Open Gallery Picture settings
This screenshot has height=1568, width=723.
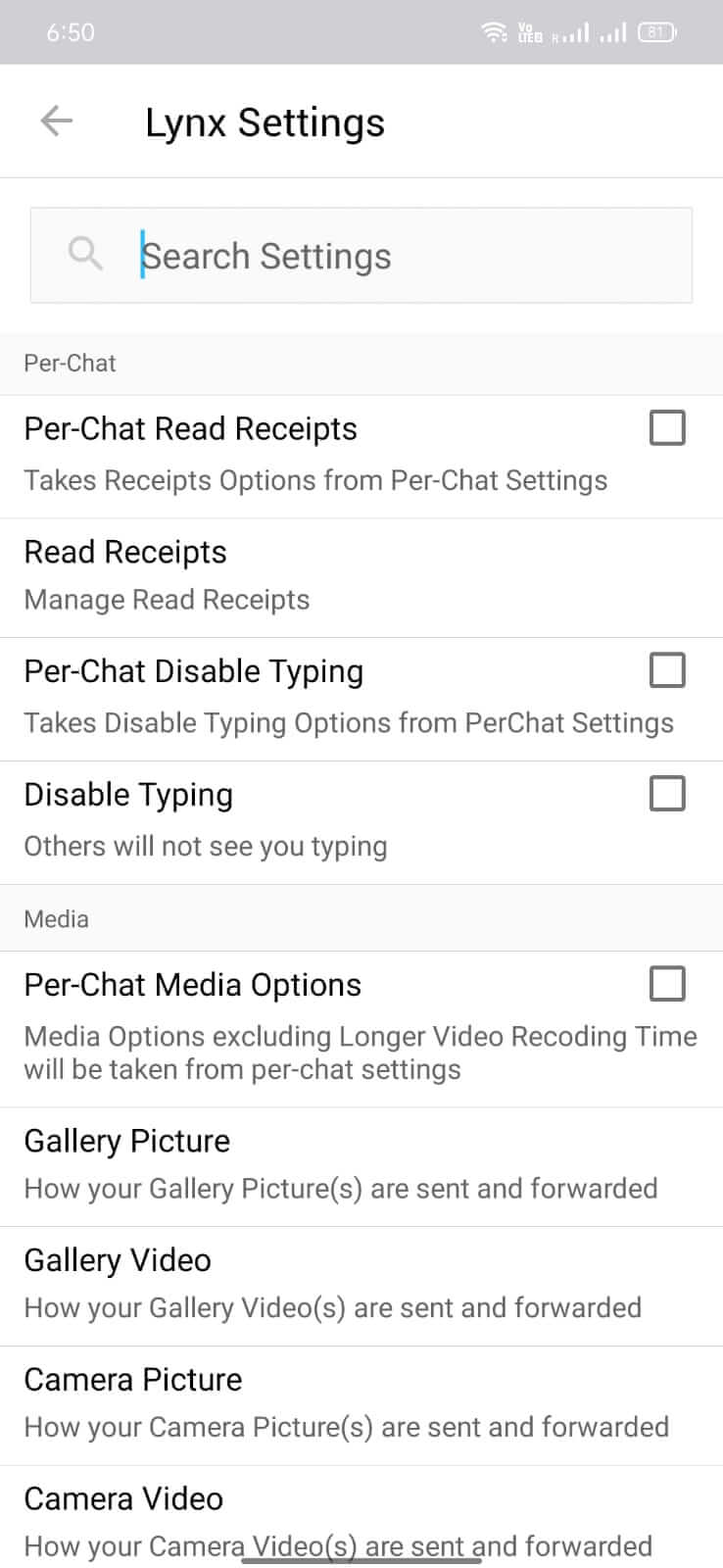pos(361,1165)
